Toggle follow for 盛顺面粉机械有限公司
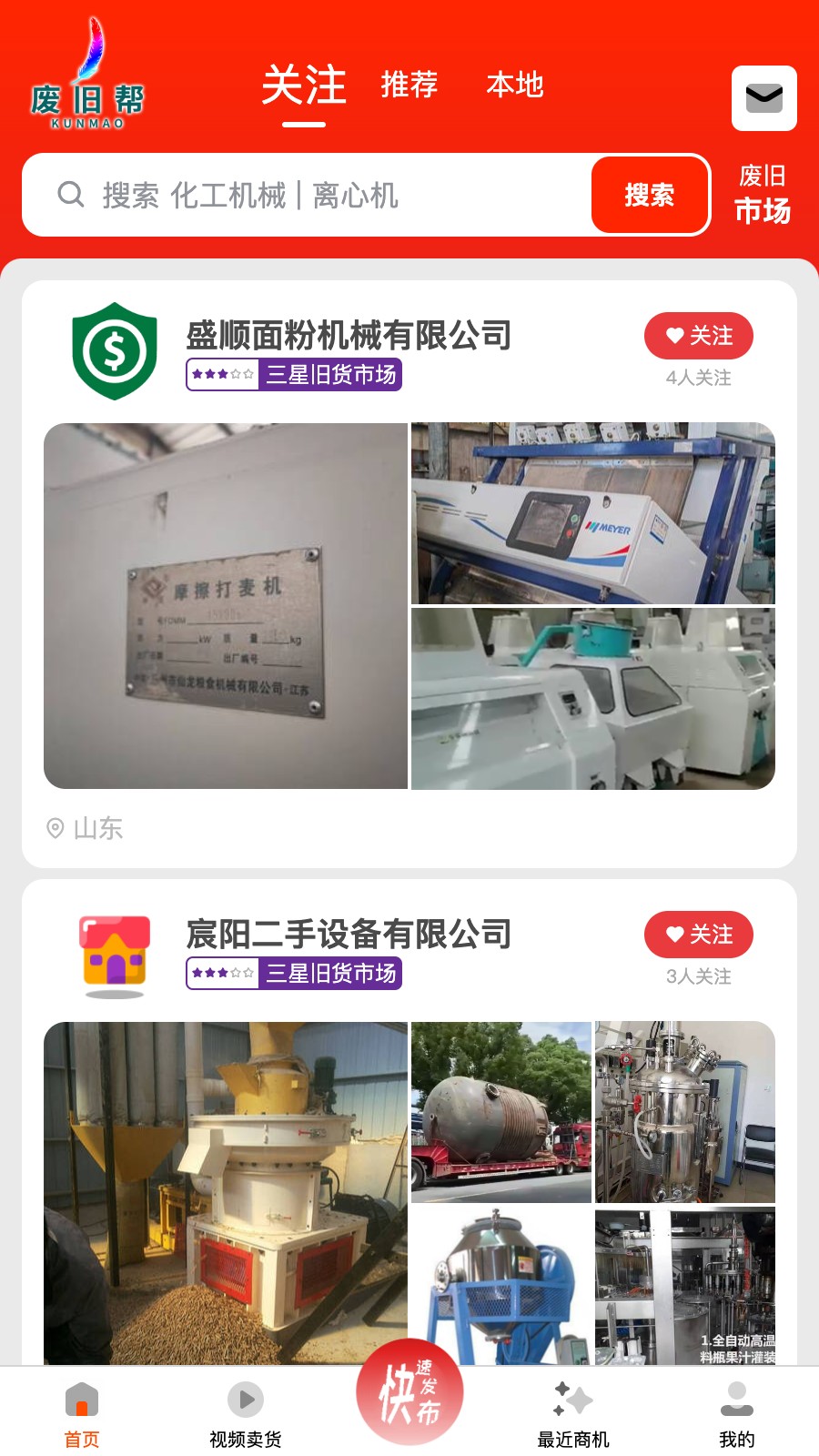The width and height of the screenshot is (819, 1456). pos(699,336)
